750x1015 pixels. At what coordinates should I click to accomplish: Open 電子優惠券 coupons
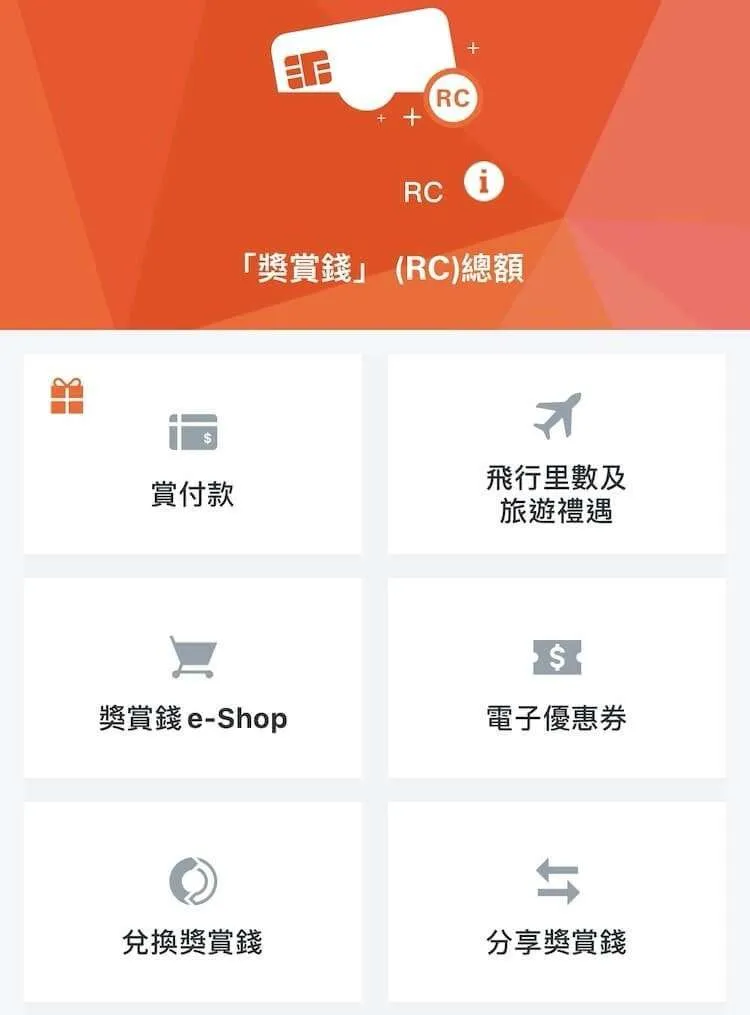(x=556, y=678)
